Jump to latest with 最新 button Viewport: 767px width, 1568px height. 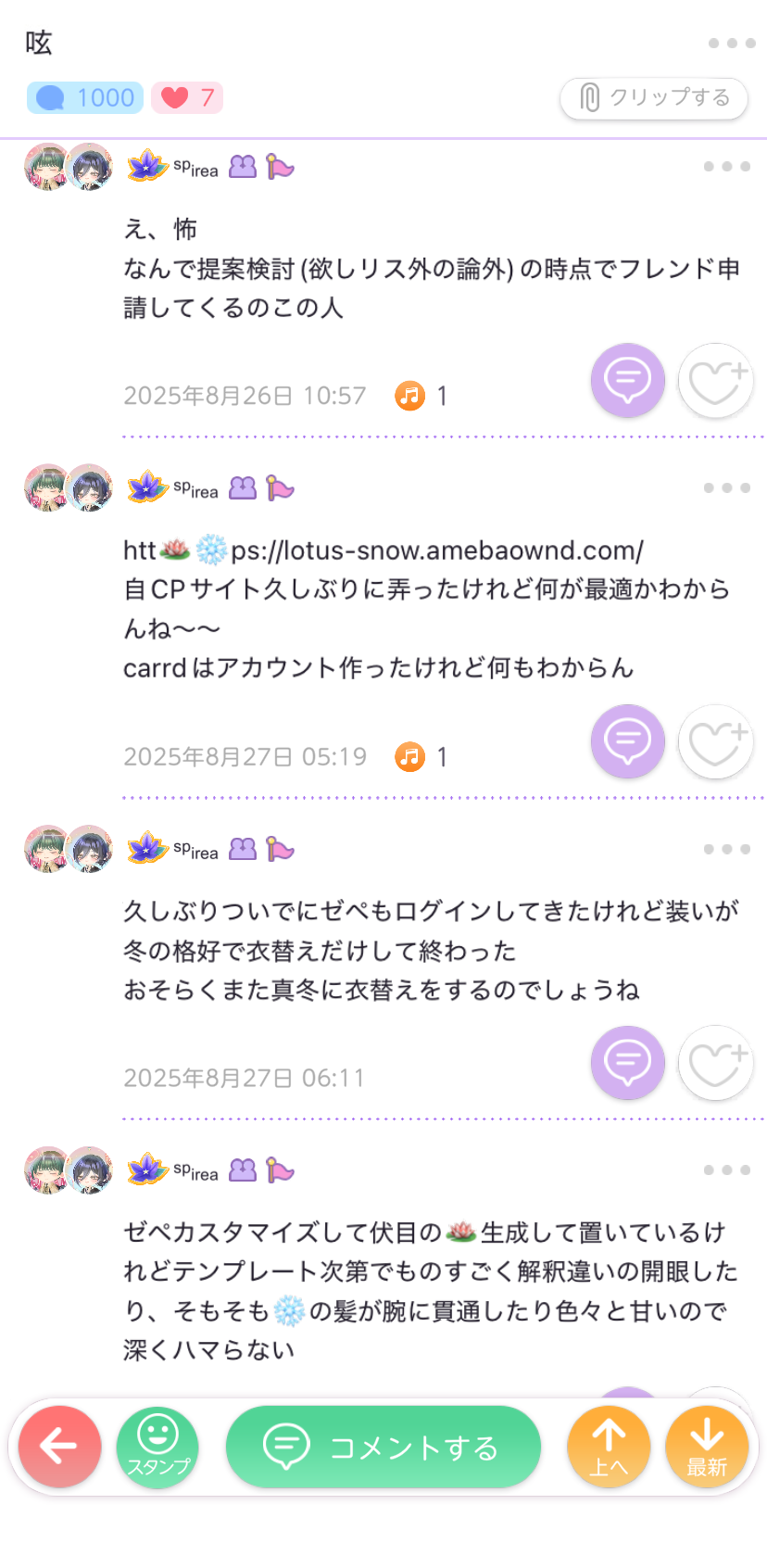pyautogui.click(x=707, y=1447)
